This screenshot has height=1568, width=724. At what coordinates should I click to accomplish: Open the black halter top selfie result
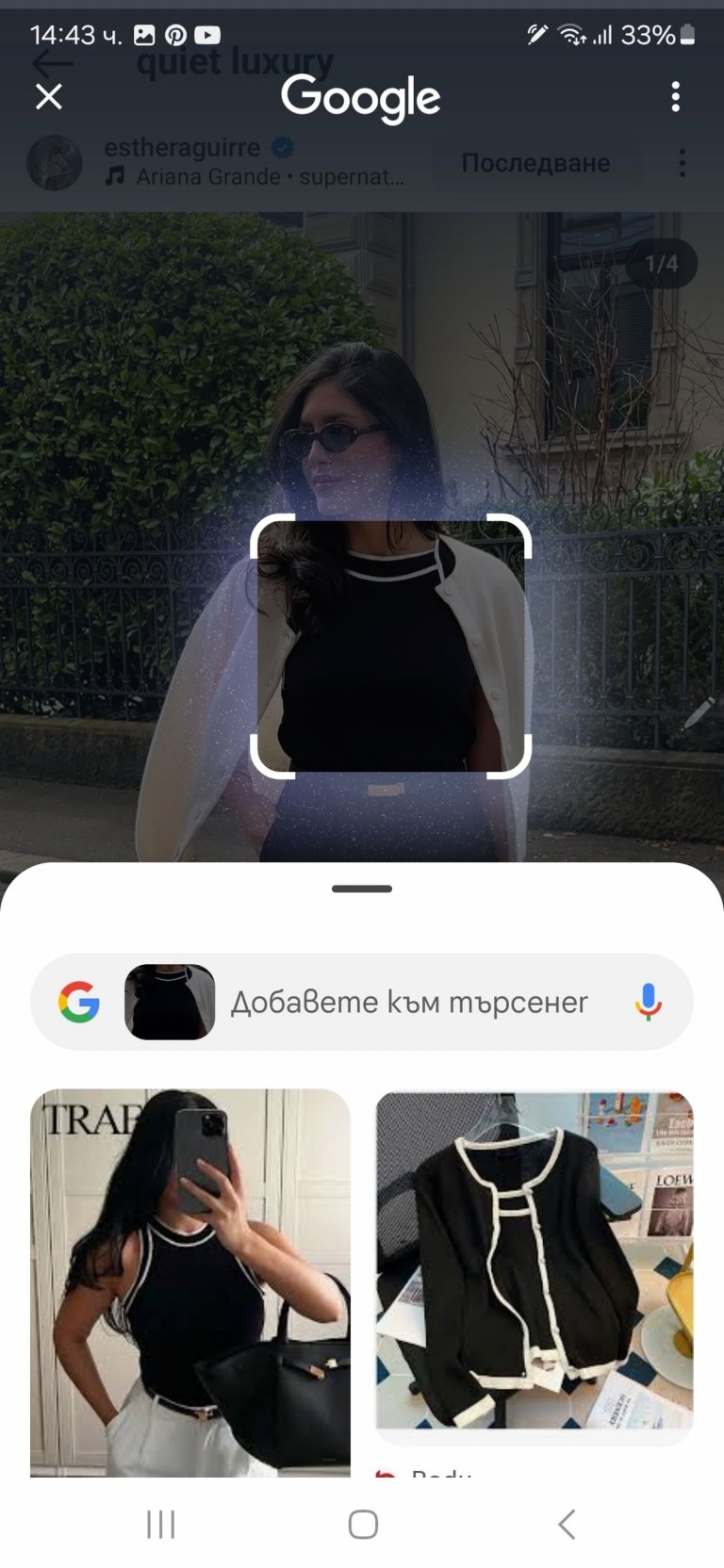pos(189,1282)
